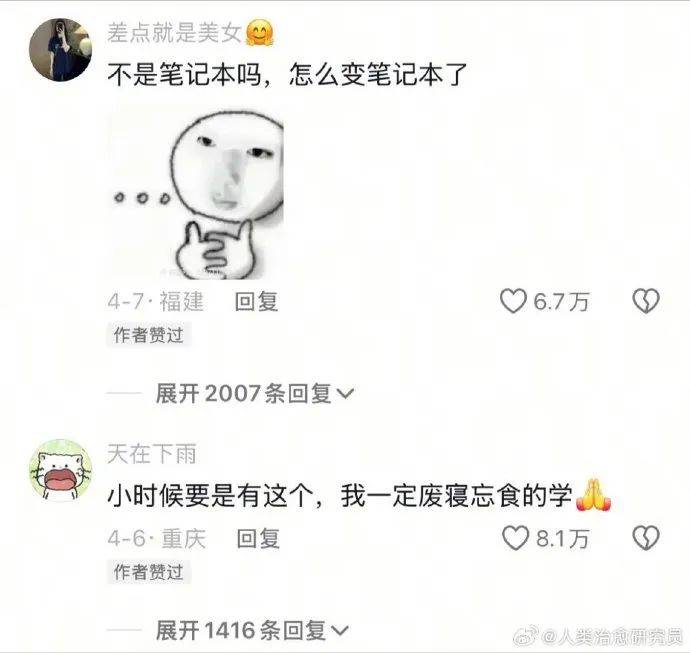The height and width of the screenshot is (653, 690).
Task: Open username 天在下雨
Action: 152,454
